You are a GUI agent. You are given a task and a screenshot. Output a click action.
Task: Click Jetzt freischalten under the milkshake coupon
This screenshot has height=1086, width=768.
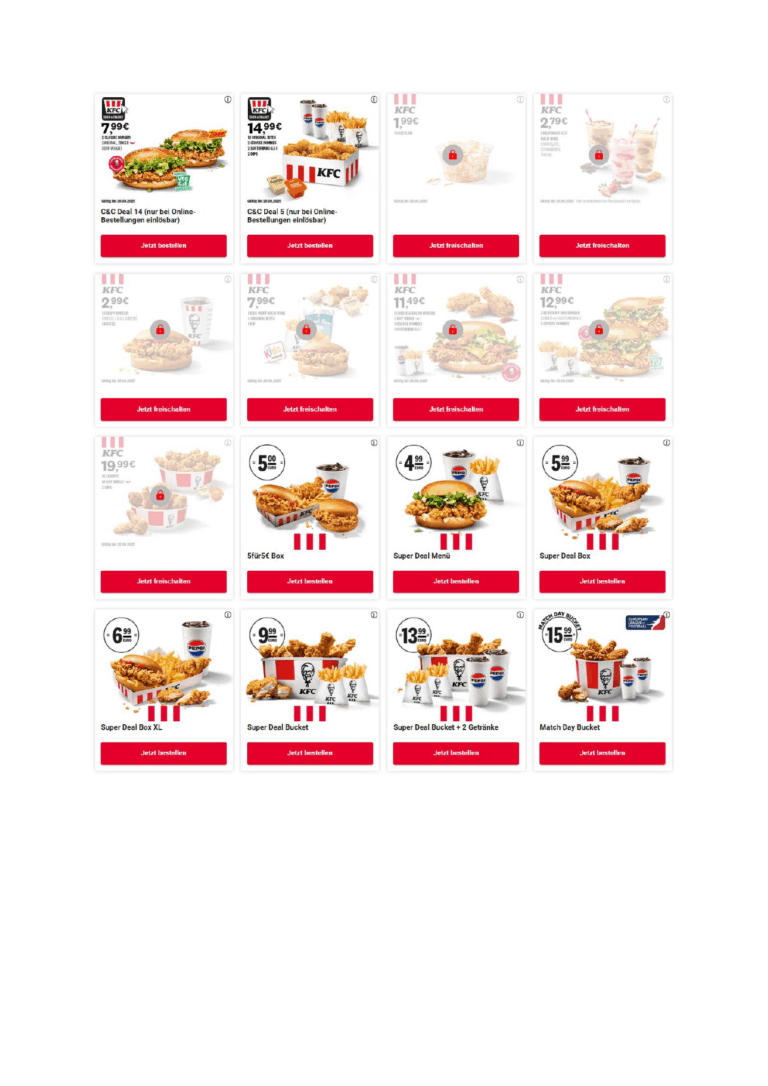(x=602, y=245)
